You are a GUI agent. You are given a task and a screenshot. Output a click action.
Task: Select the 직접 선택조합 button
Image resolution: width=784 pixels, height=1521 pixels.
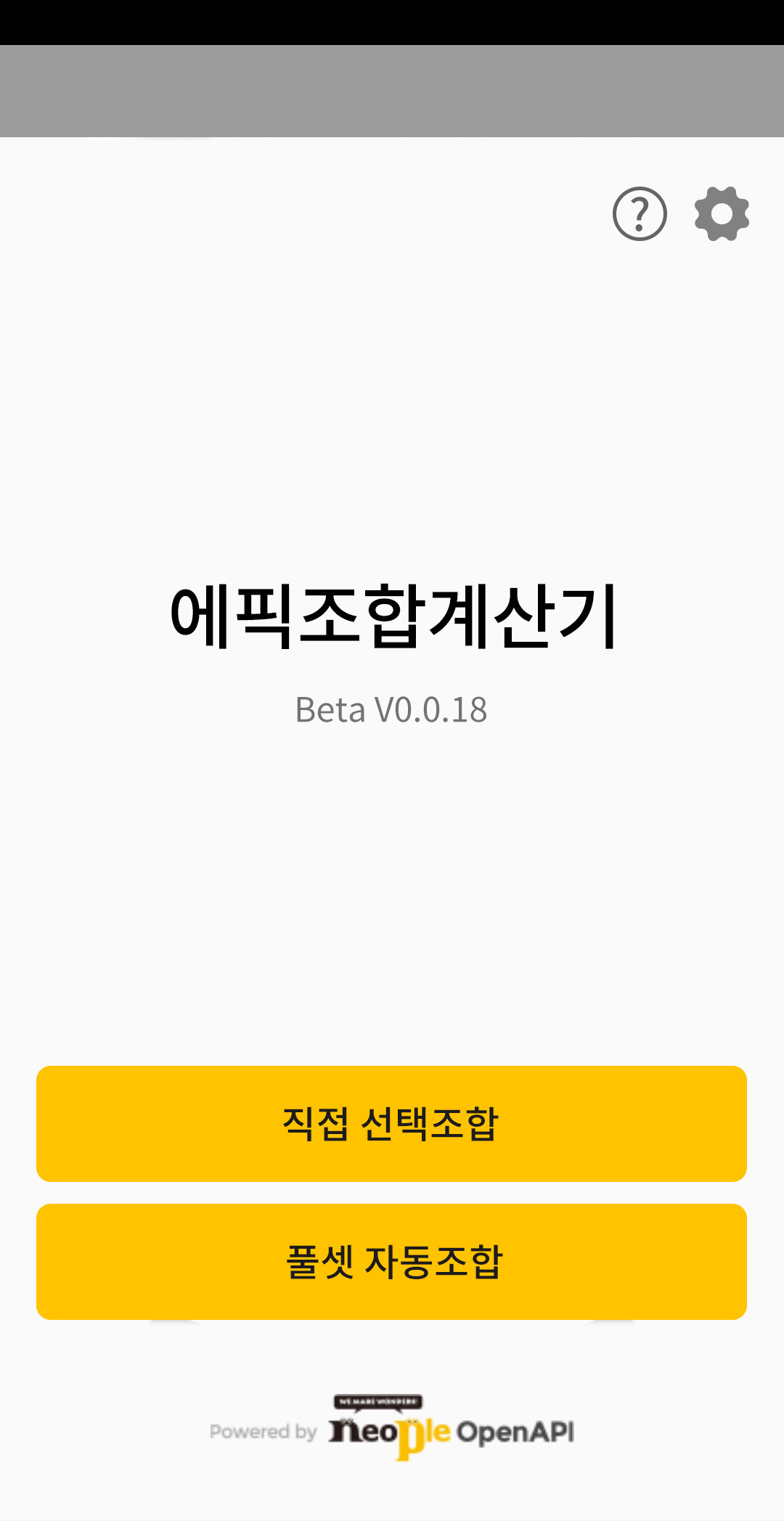(x=391, y=1124)
